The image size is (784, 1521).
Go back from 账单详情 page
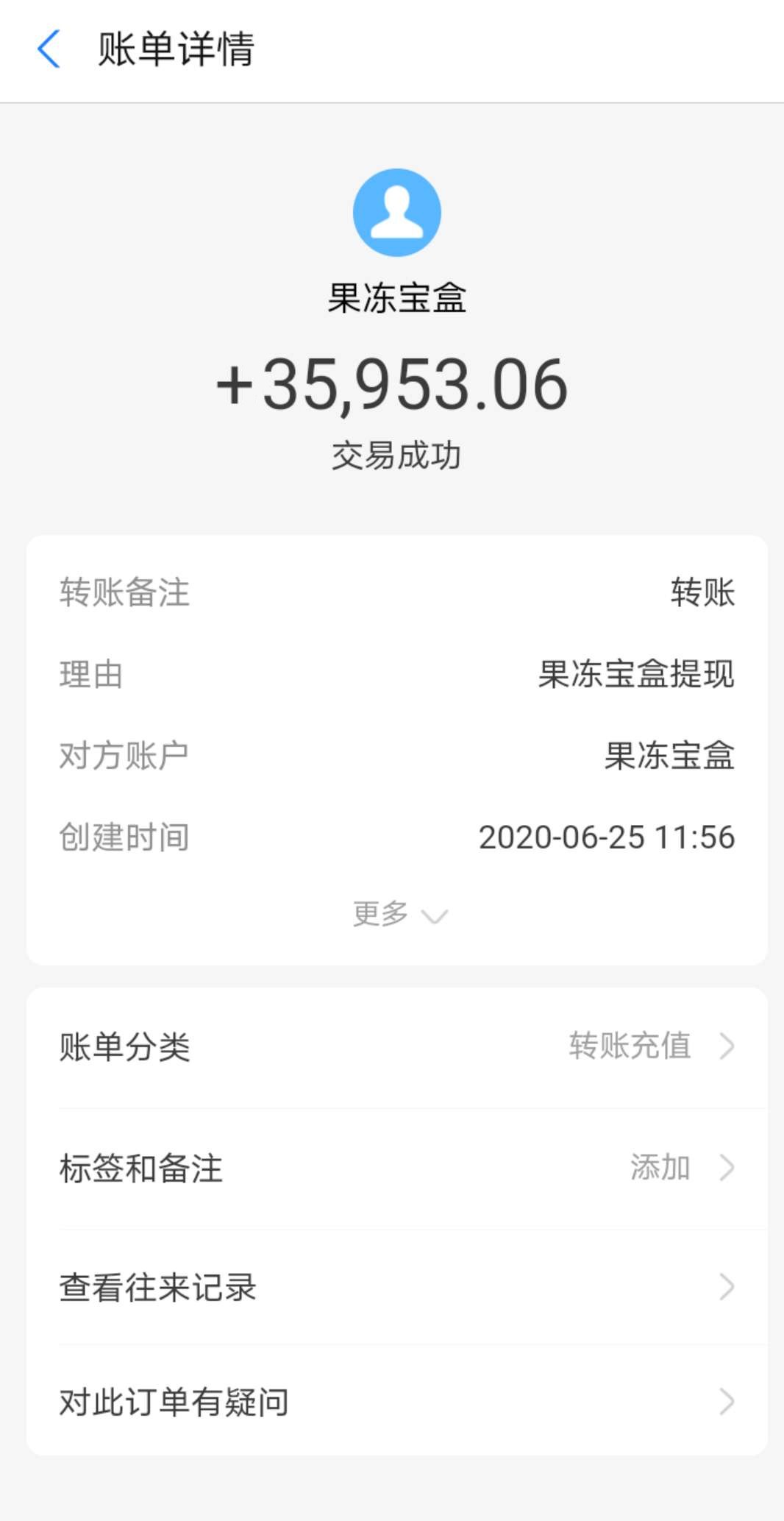[x=49, y=49]
